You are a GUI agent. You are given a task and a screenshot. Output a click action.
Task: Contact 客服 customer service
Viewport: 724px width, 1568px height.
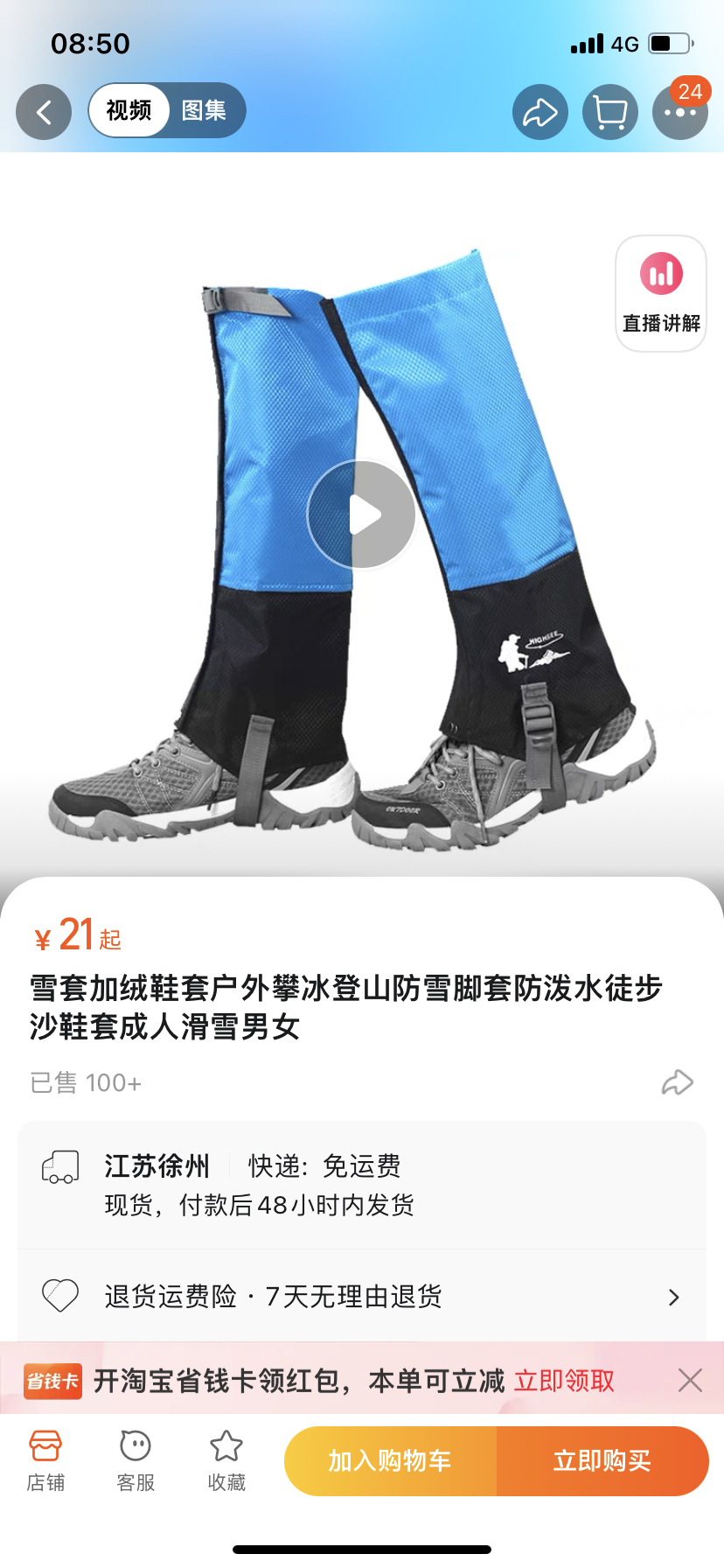136,1459
